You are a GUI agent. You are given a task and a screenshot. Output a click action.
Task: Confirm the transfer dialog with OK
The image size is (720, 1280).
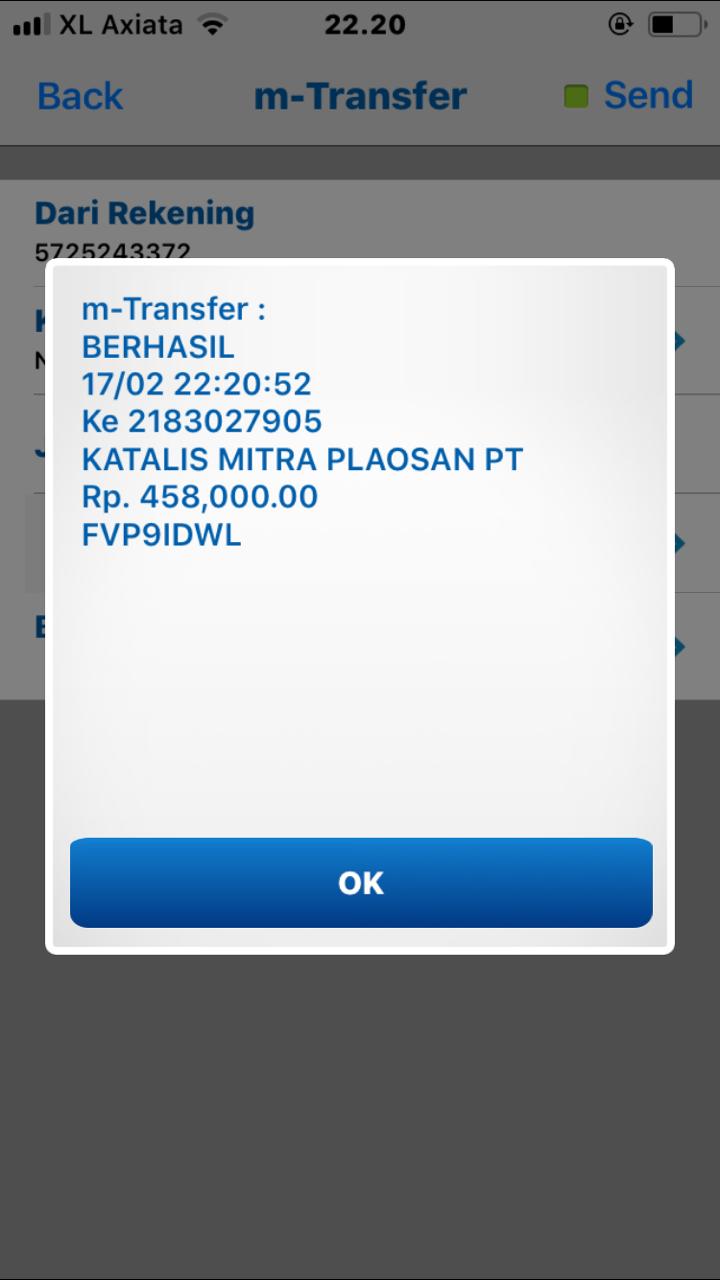pos(361,883)
